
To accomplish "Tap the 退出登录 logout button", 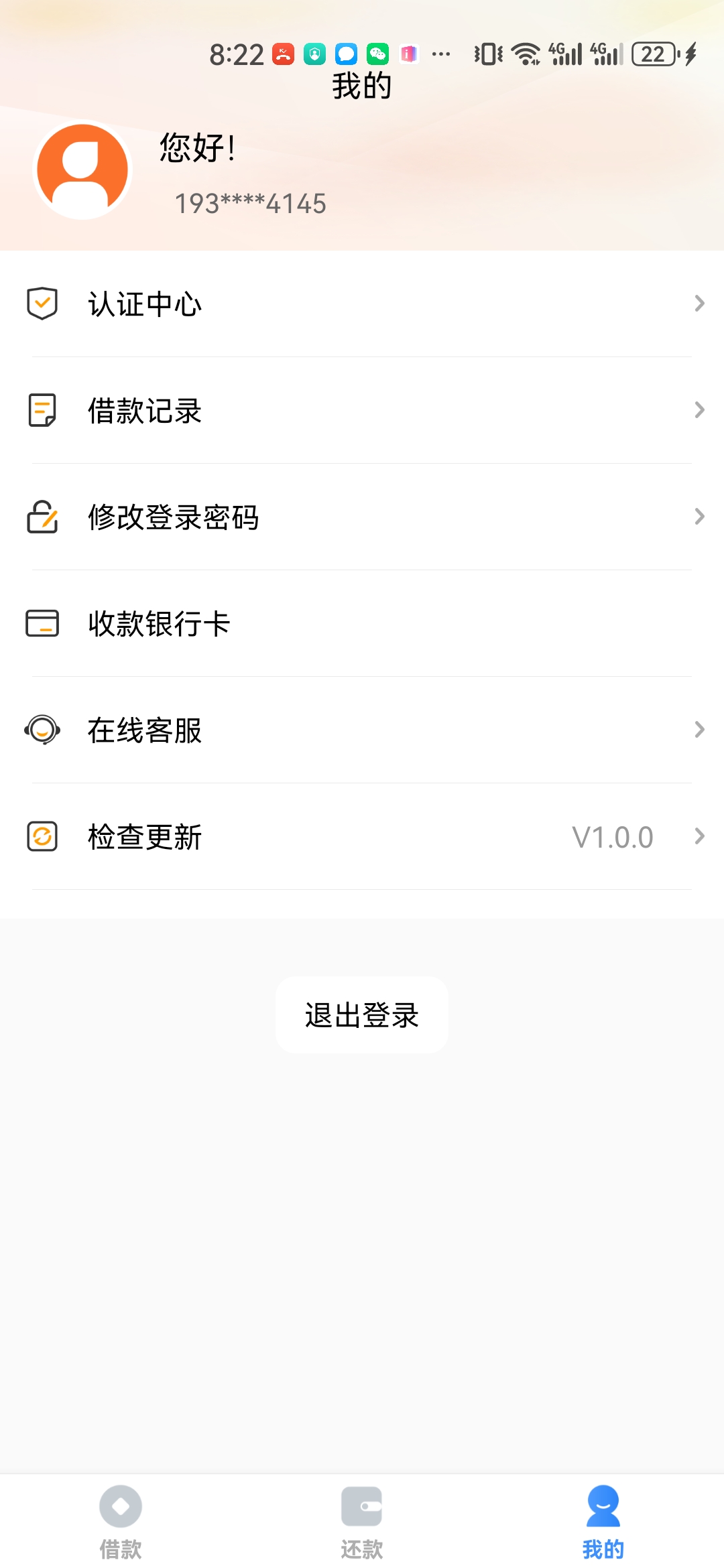I will 362,1015.
